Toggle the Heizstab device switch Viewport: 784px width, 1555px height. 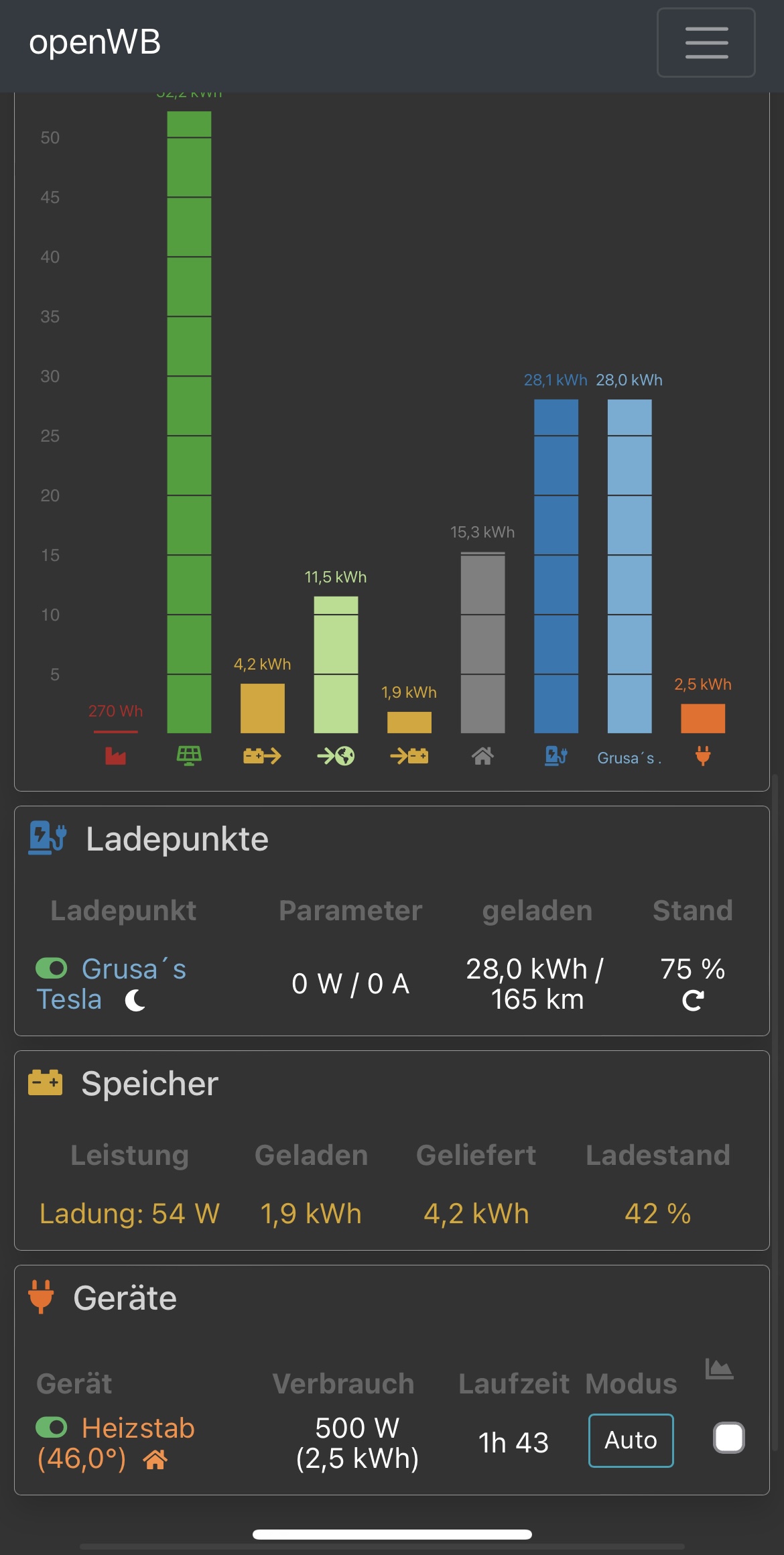click(52, 1428)
